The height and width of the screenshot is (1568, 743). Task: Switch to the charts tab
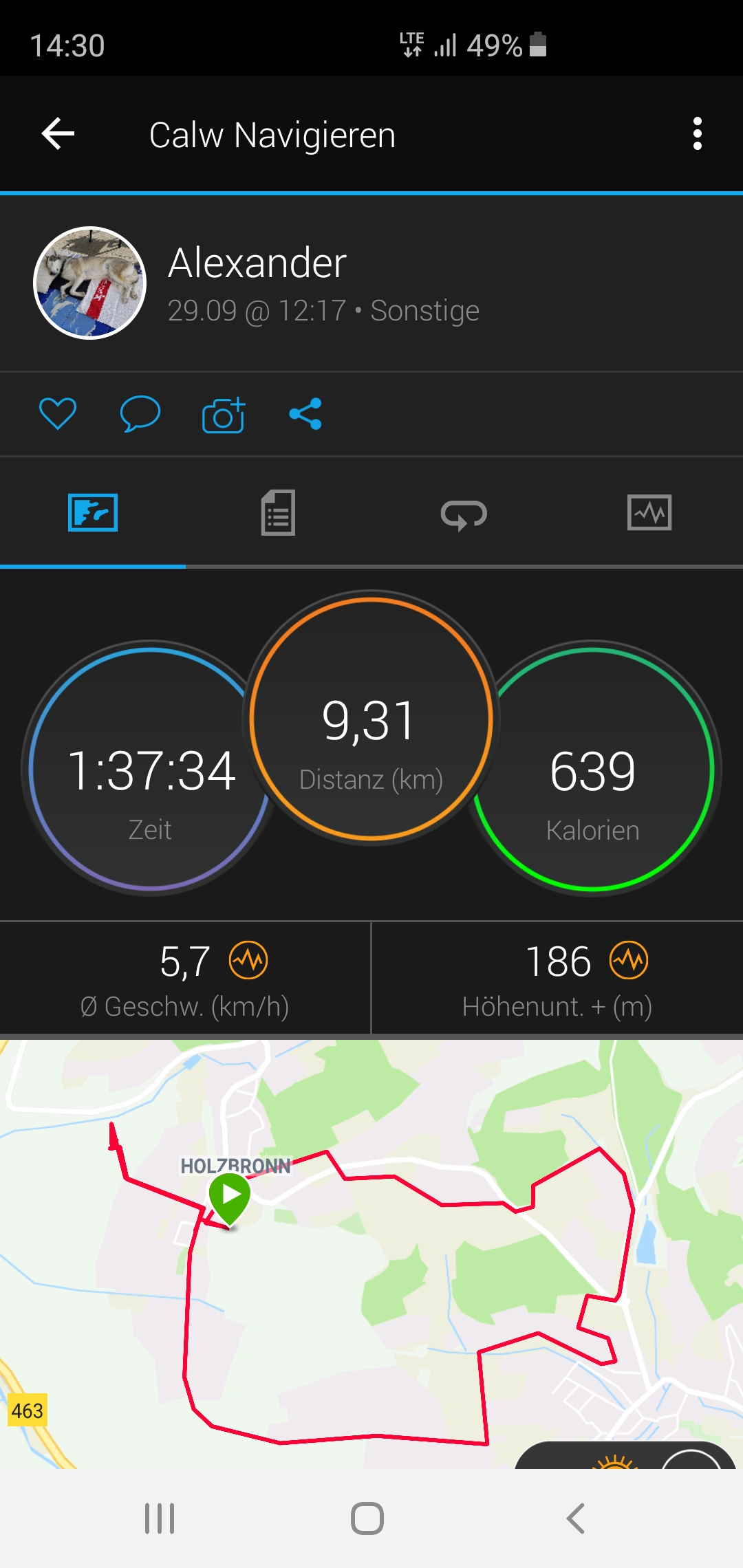(649, 513)
